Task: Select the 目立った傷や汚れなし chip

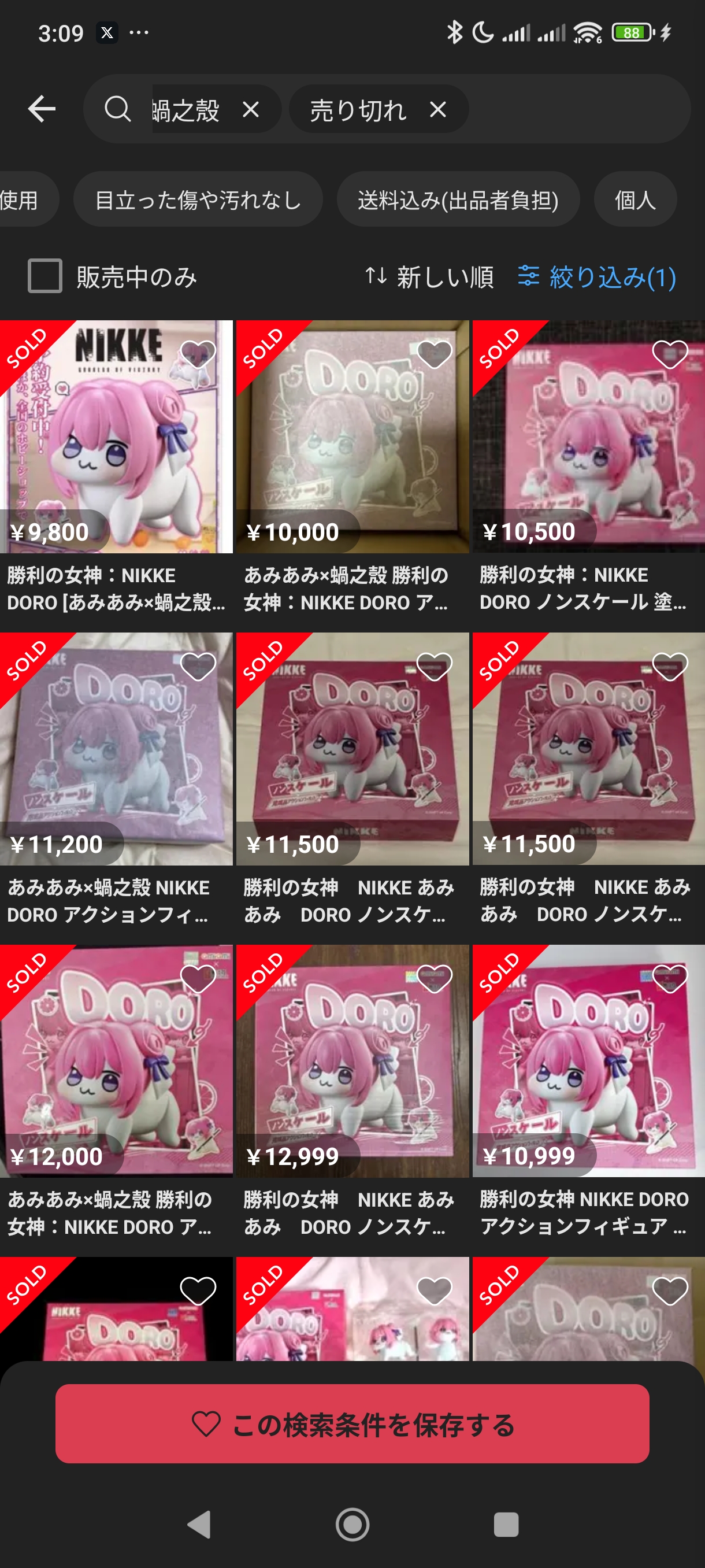Action: point(198,199)
